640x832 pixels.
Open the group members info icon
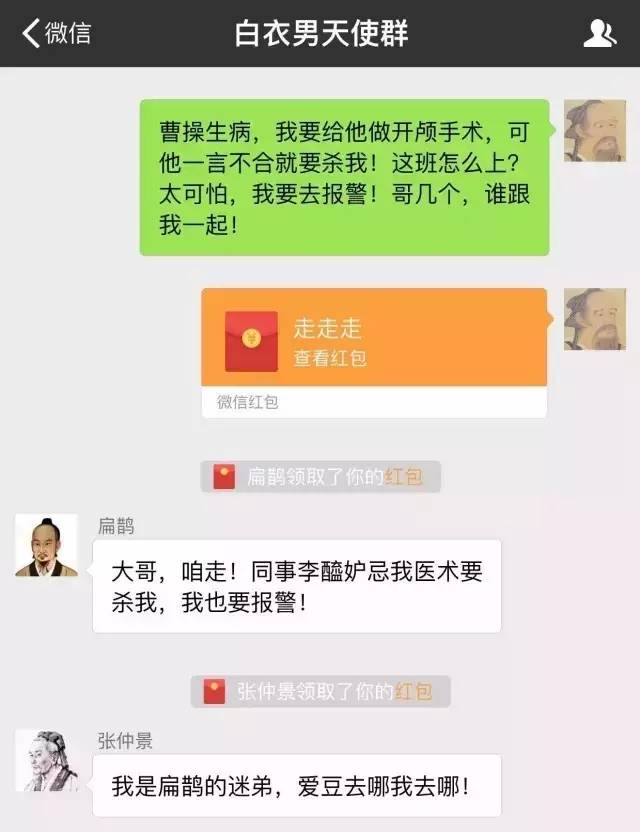coord(599,34)
